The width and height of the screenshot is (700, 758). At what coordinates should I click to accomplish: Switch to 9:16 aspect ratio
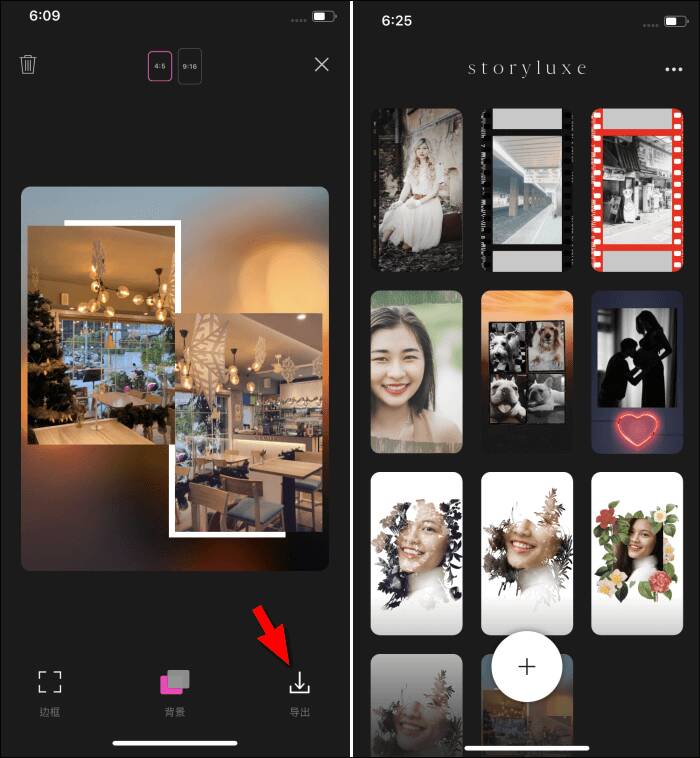tap(190, 66)
